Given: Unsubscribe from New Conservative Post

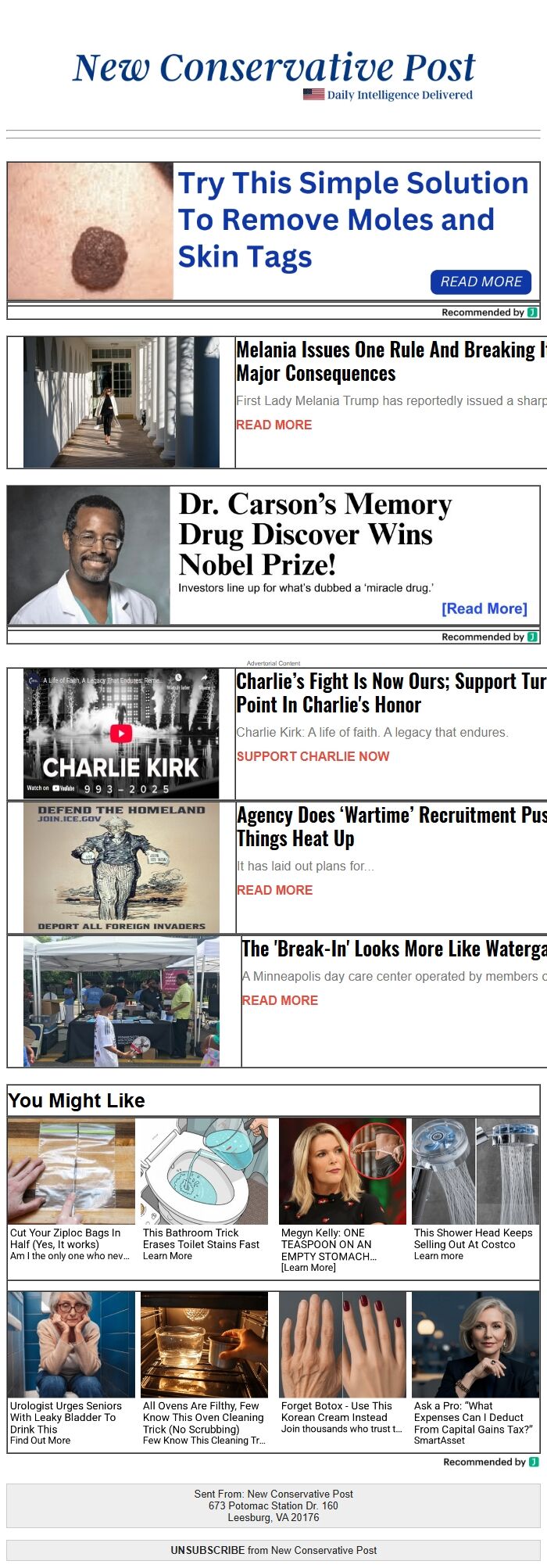Looking at the screenshot, I should click(x=208, y=1550).
